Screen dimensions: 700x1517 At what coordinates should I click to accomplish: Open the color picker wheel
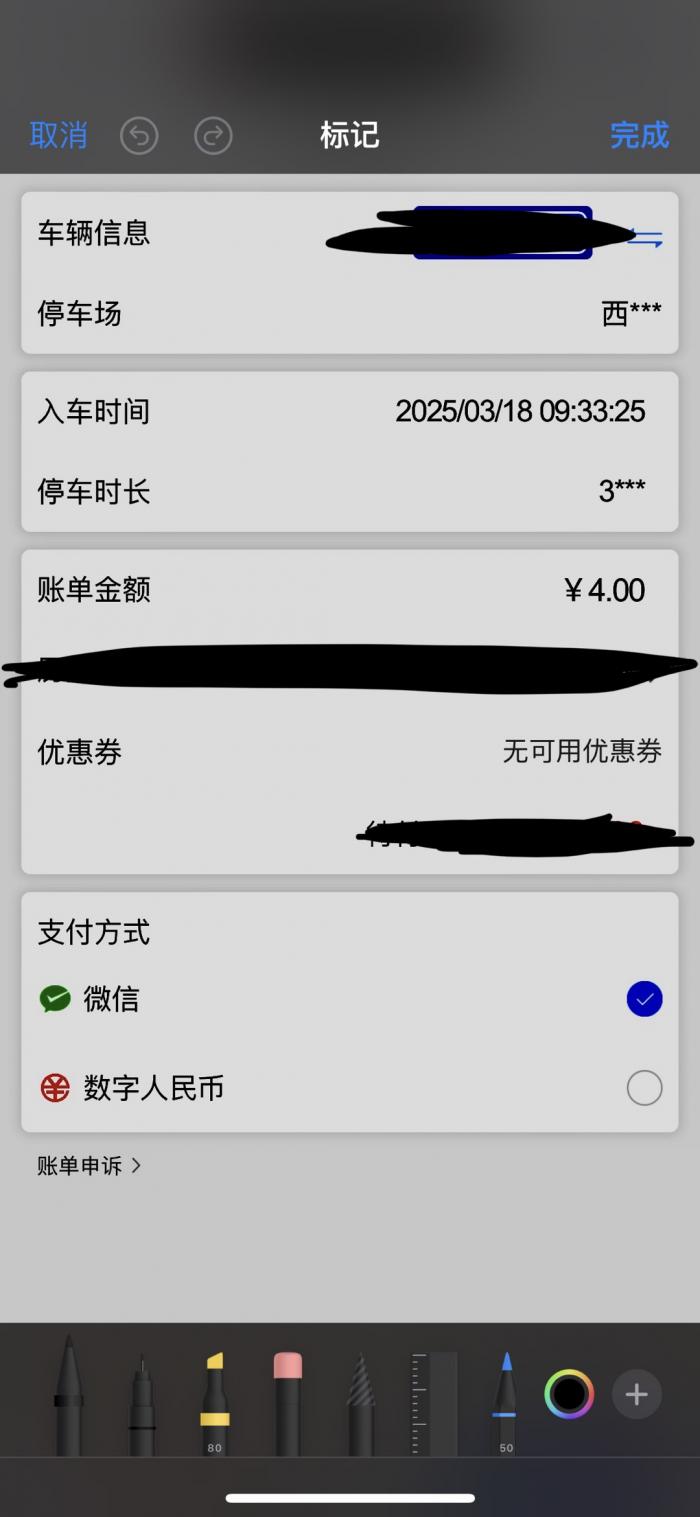569,1394
